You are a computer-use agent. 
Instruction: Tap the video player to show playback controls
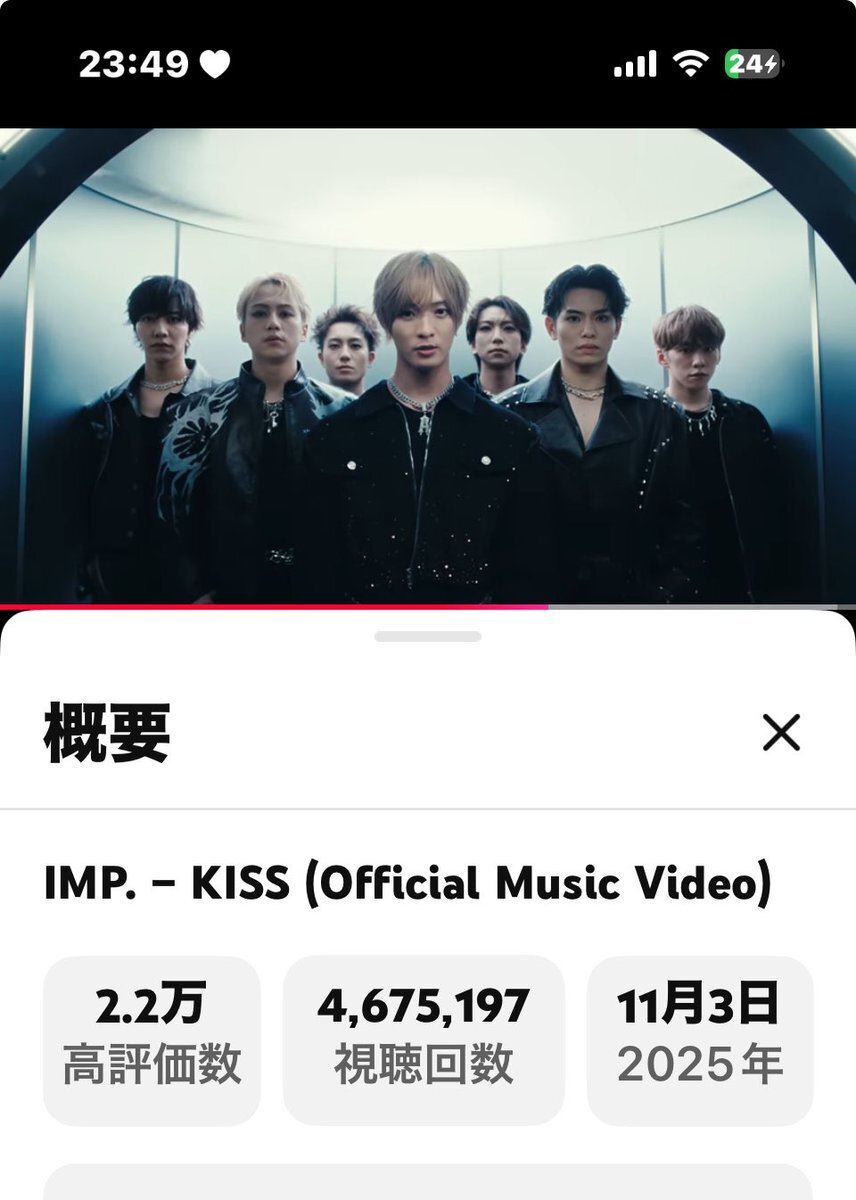[x=428, y=365]
